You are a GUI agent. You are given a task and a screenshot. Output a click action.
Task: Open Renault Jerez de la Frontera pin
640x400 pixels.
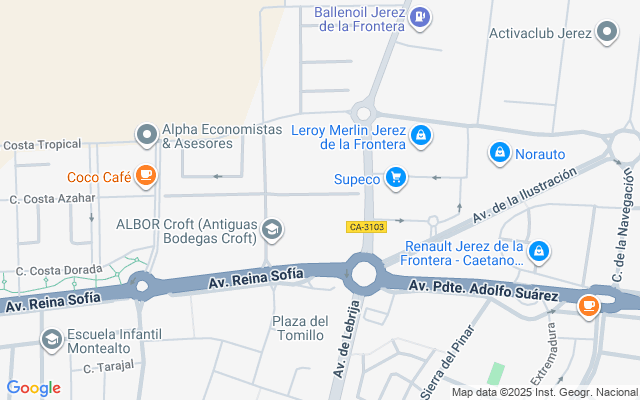[539, 252]
